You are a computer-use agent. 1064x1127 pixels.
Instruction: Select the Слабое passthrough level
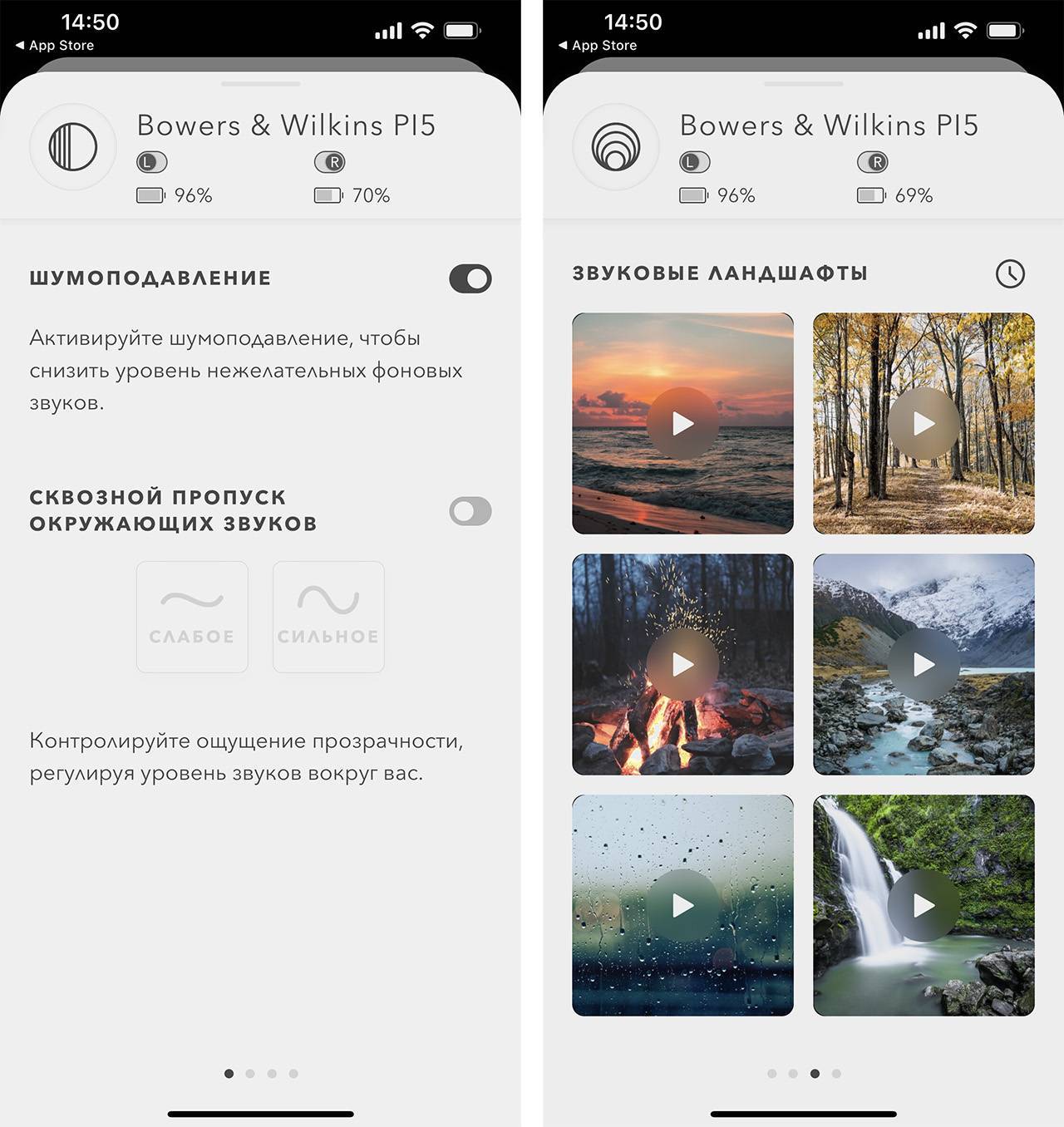tap(192, 617)
